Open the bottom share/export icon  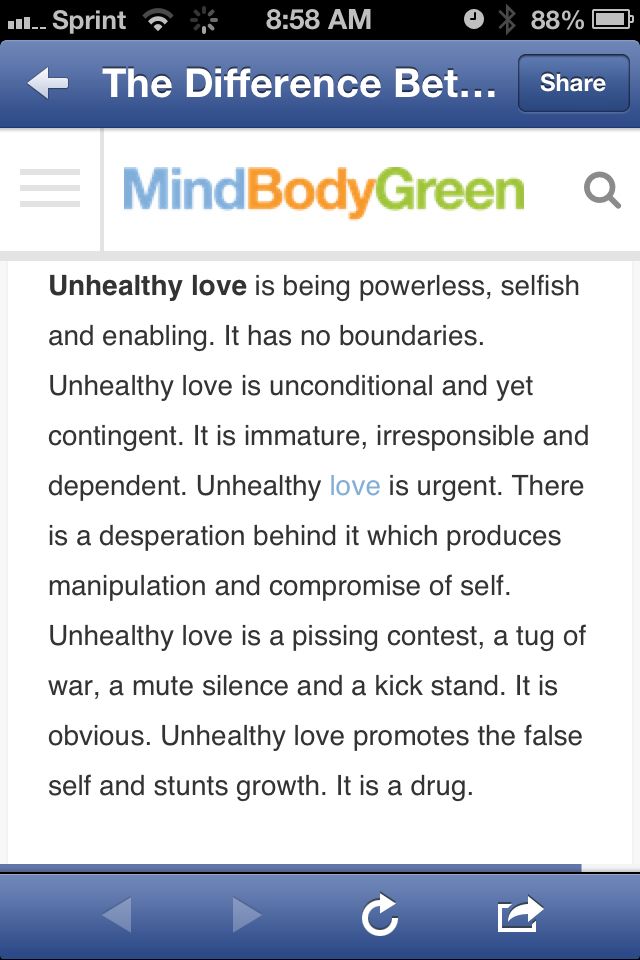(x=519, y=914)
